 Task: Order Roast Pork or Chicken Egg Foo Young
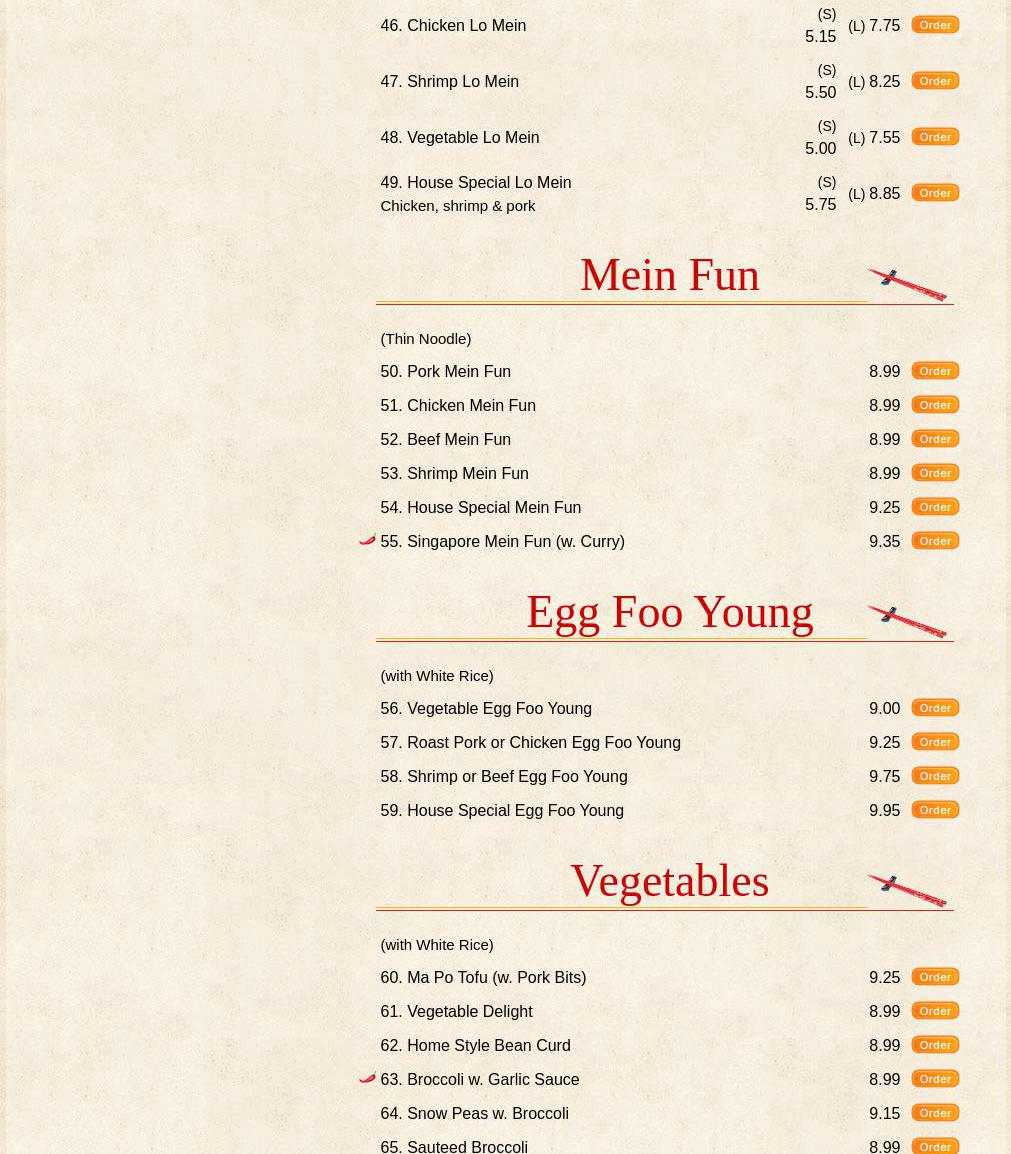point(934,742)
